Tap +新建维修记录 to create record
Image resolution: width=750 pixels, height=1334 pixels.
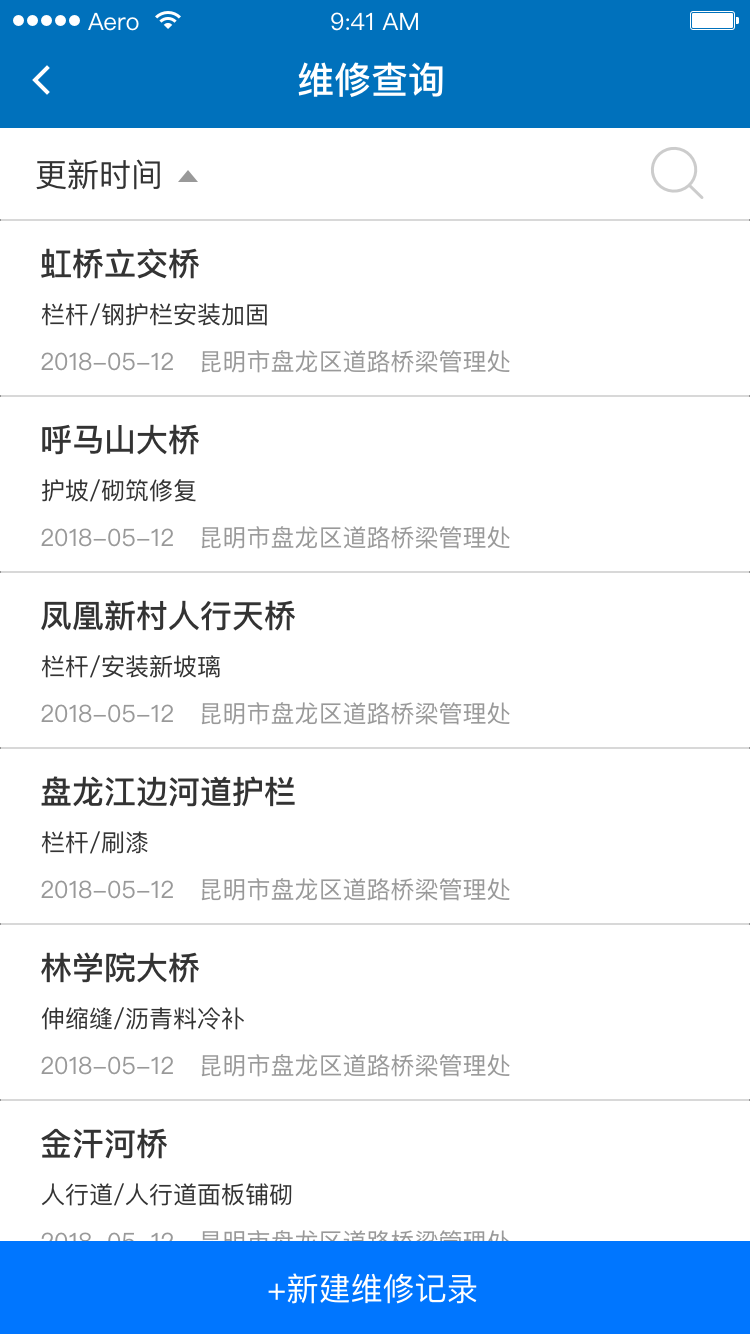(375, 1288)
